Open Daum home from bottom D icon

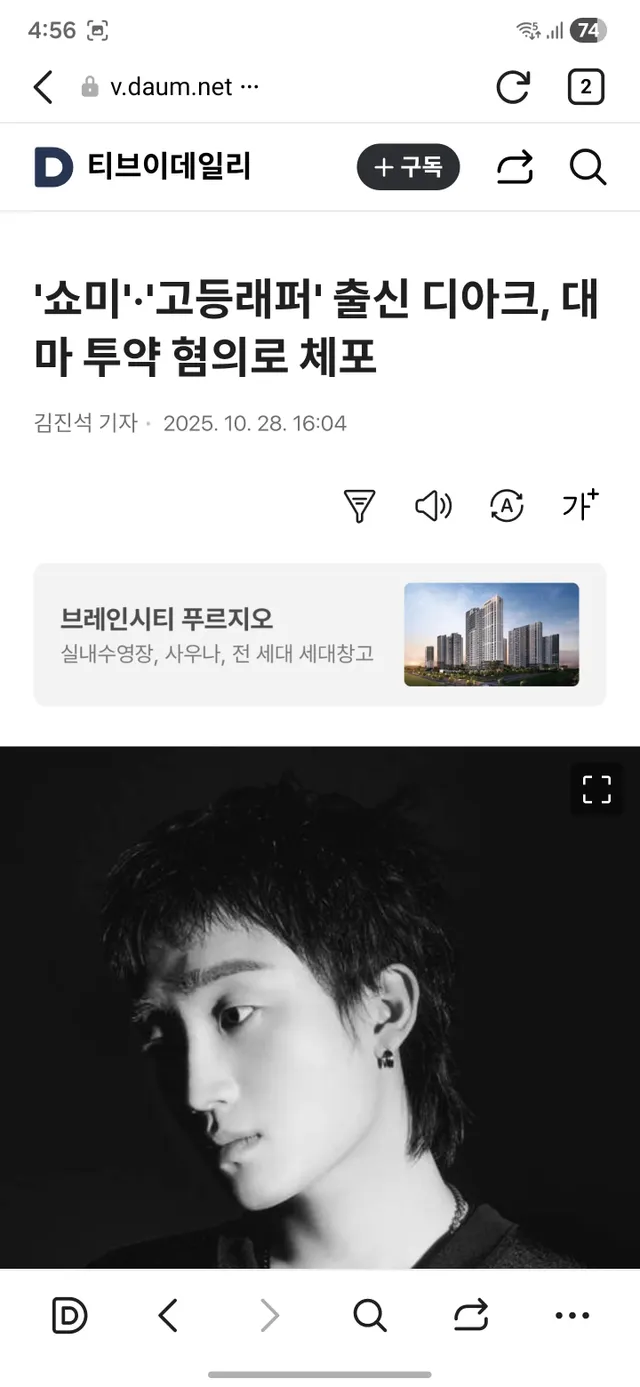[70, 1316]
